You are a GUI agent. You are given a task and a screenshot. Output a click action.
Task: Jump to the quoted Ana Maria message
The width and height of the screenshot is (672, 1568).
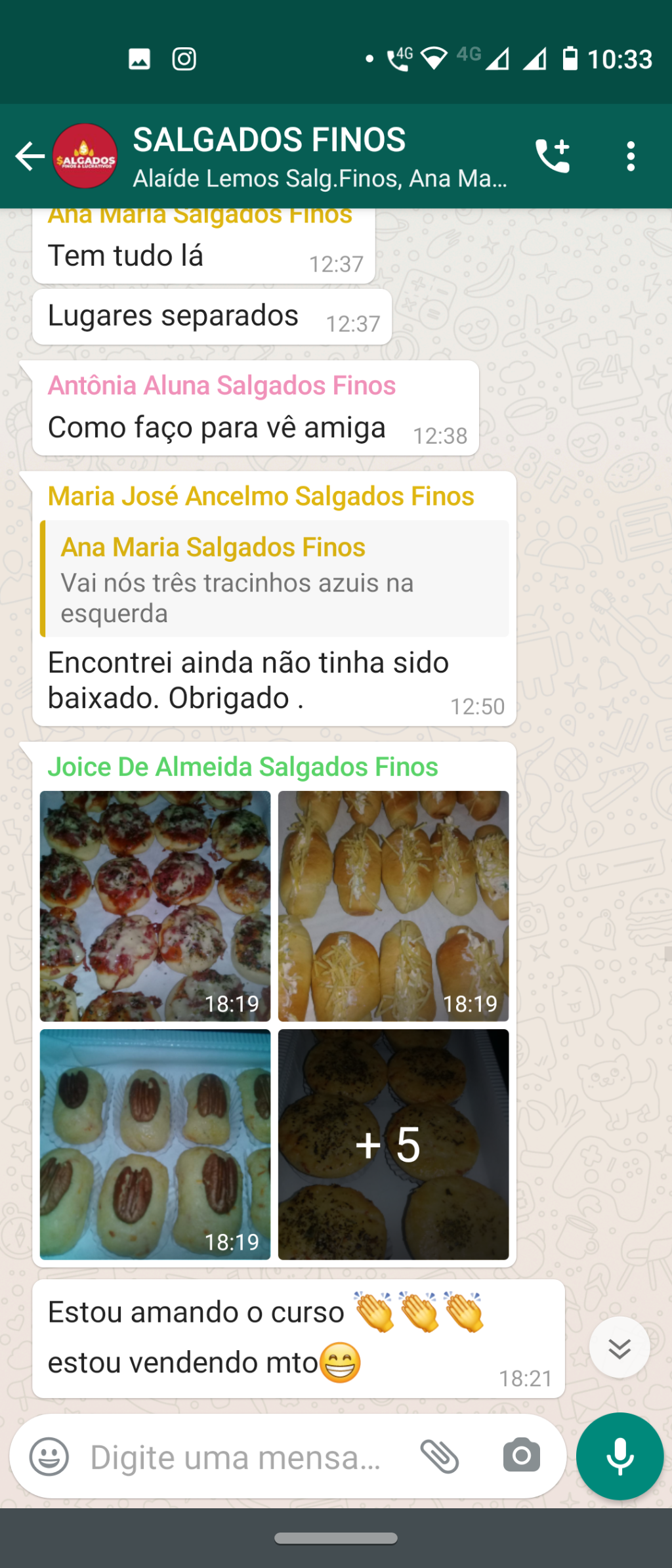tap(274, 579)
